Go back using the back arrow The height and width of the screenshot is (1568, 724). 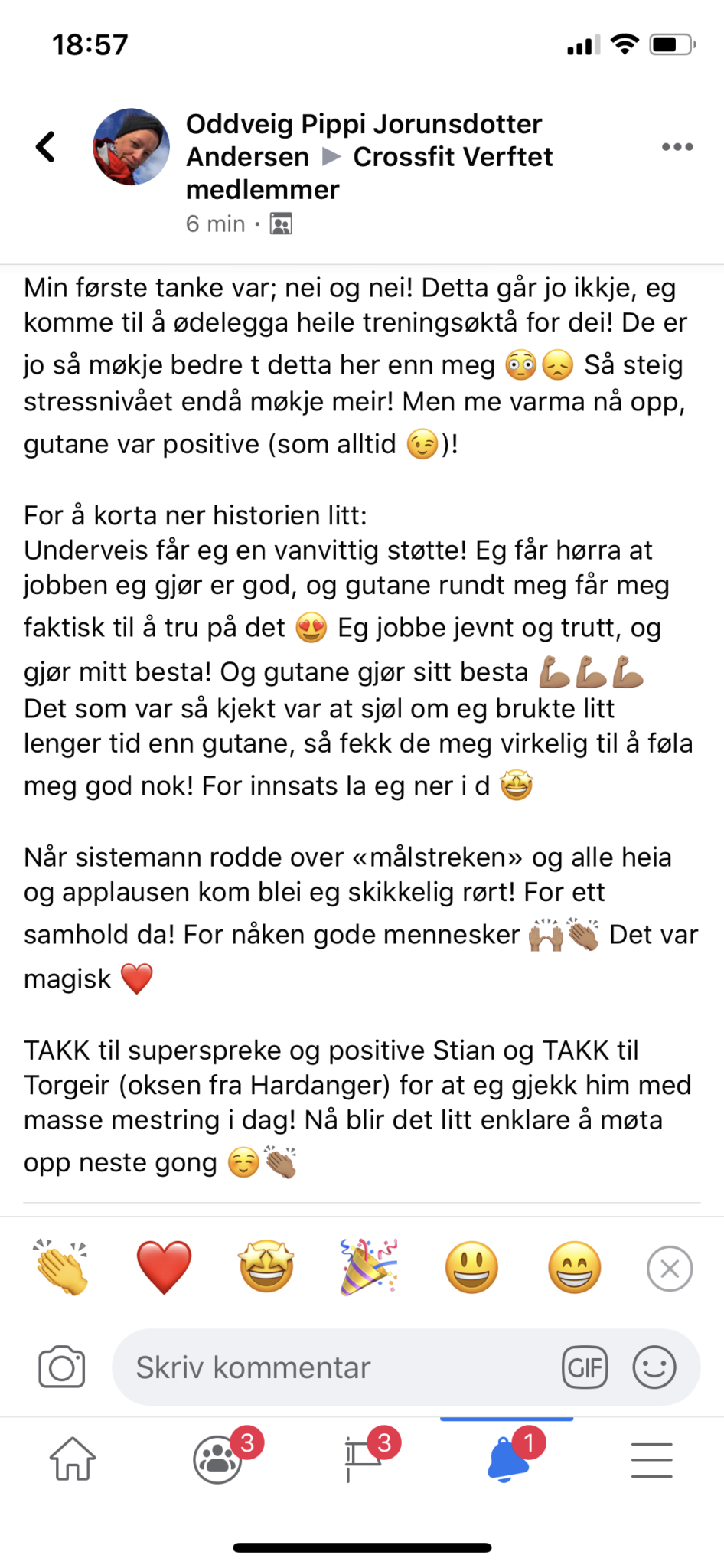(46, 147)
